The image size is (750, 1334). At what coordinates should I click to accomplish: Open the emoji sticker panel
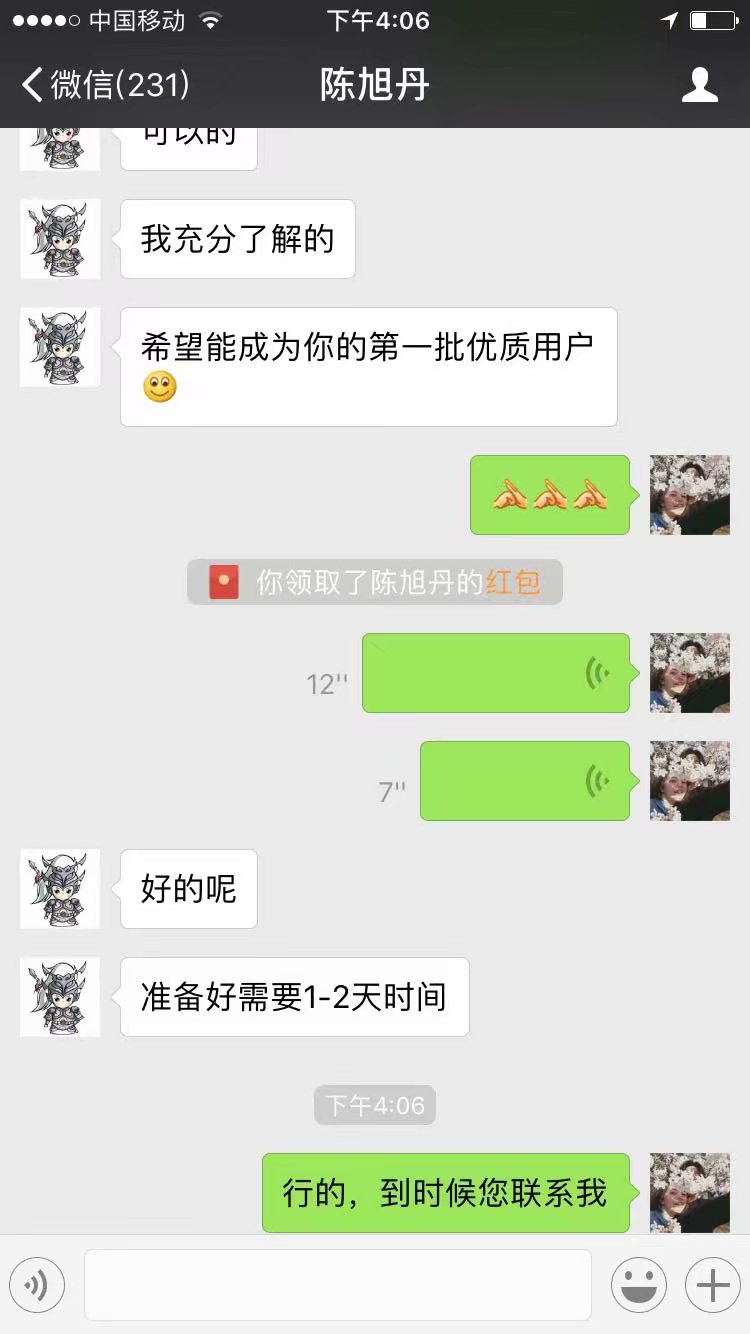coord(638,1285)
